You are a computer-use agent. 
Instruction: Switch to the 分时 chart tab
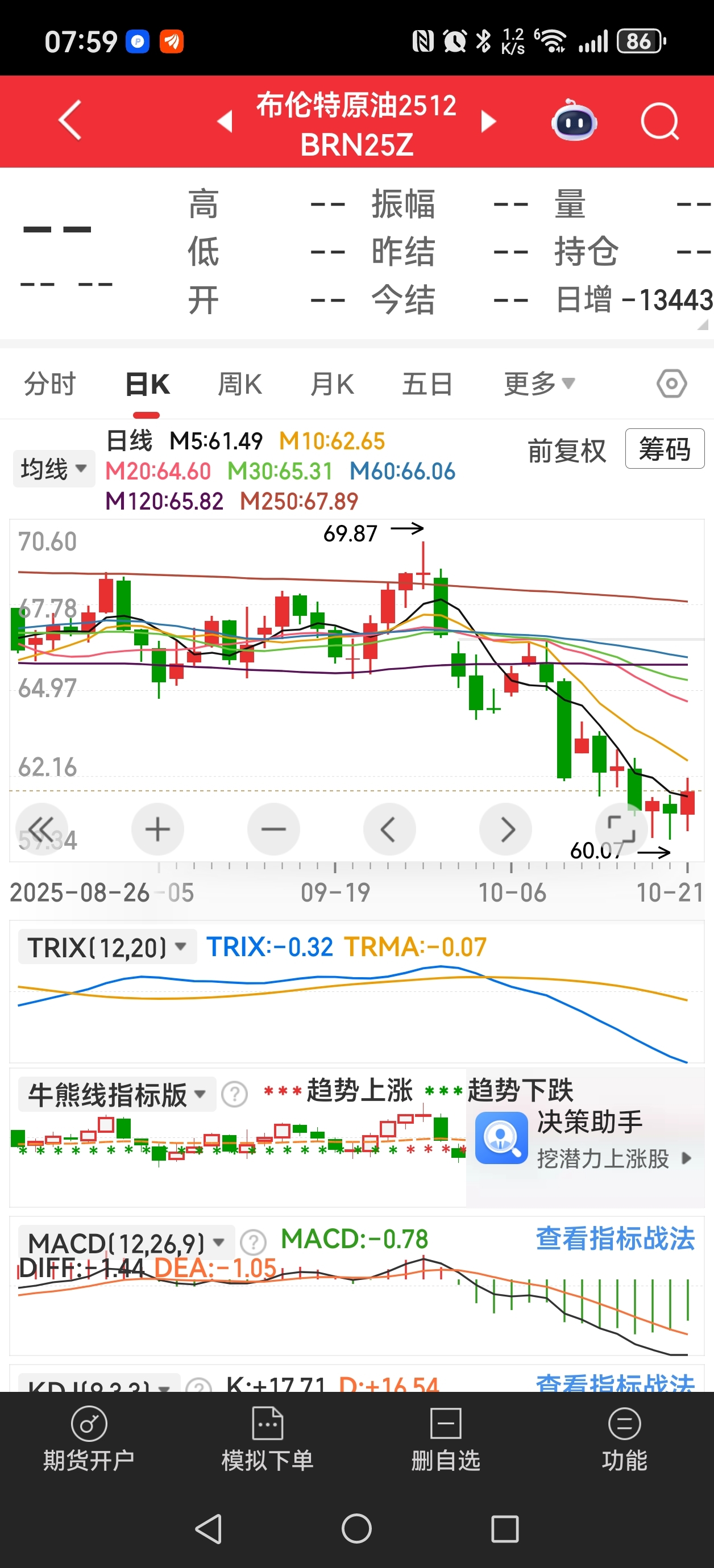click(49, 384)
